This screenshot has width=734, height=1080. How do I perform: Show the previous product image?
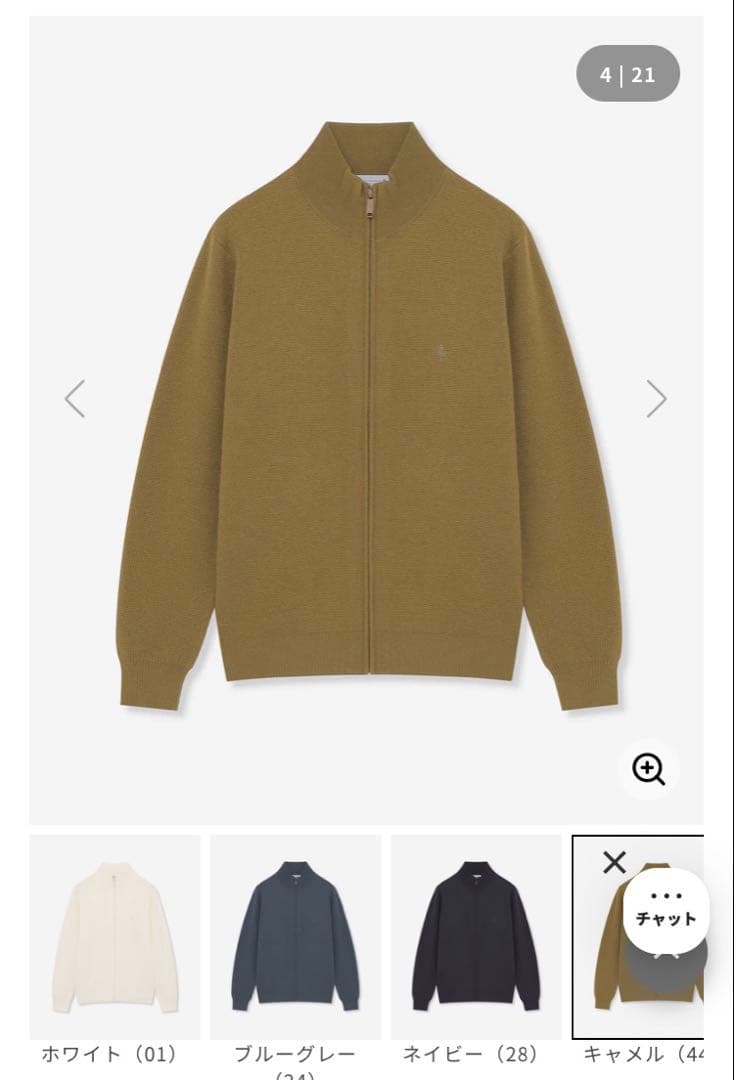[x=75, y=398]
